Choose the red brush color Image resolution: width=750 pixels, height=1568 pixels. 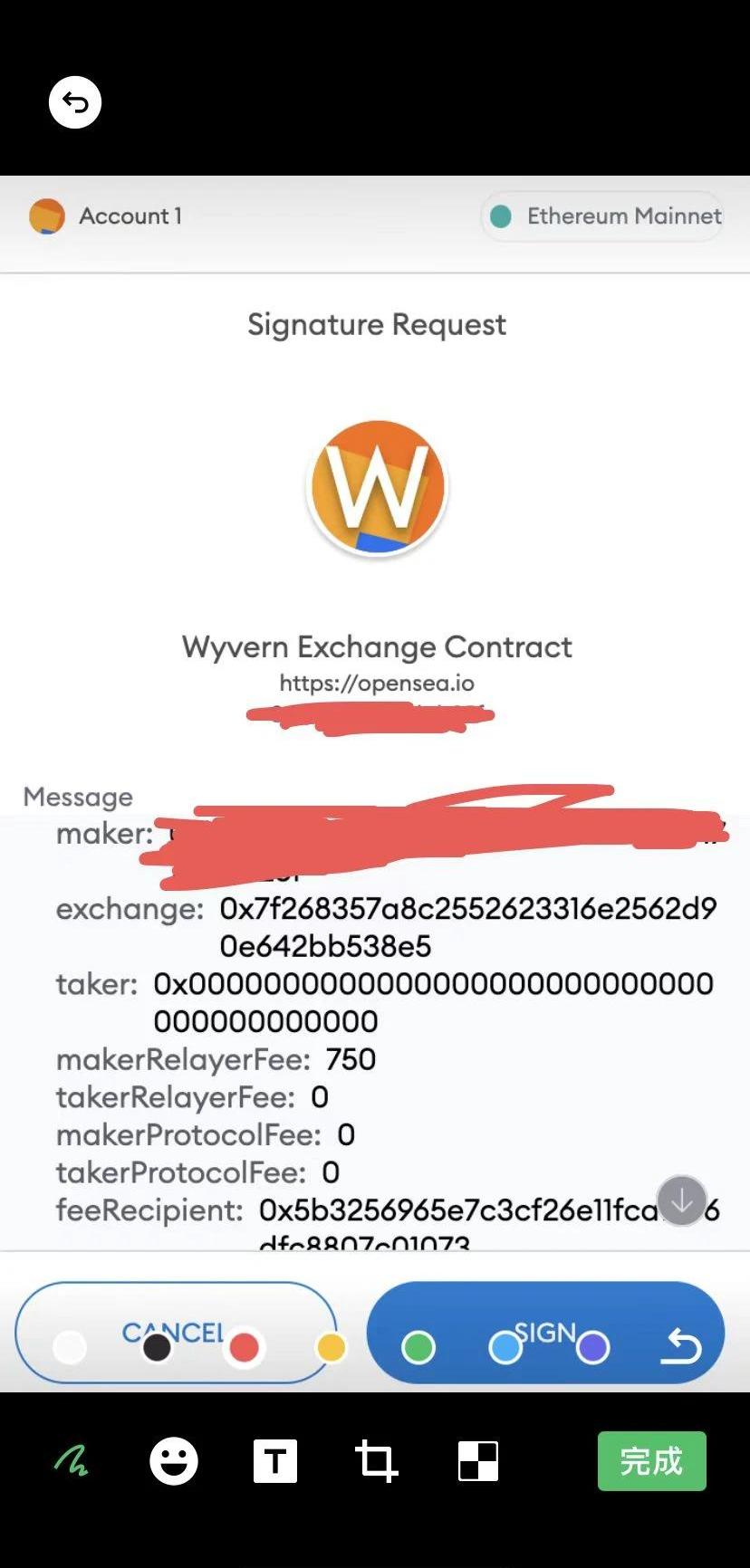coord(244,1347)
